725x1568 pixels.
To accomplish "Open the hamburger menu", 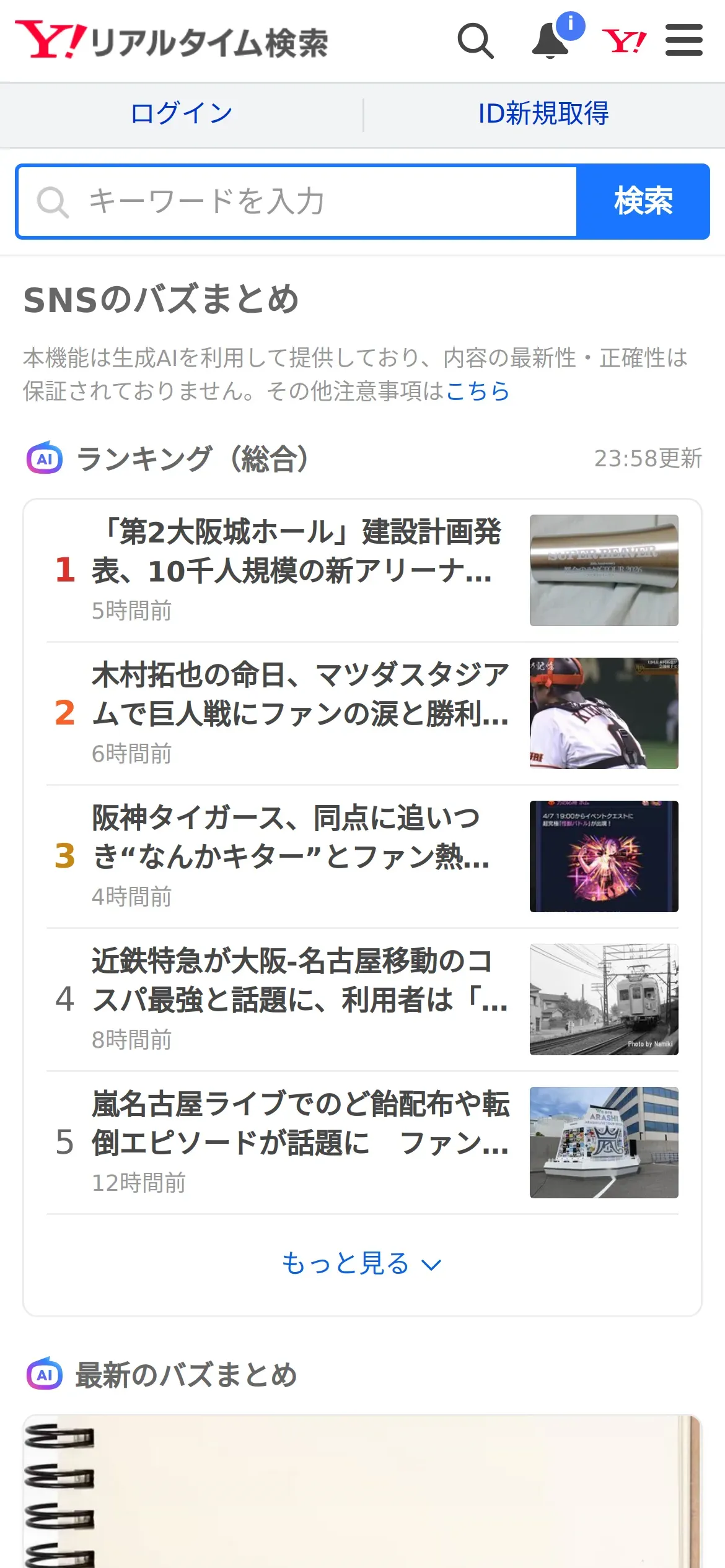I will coord(683,41).
